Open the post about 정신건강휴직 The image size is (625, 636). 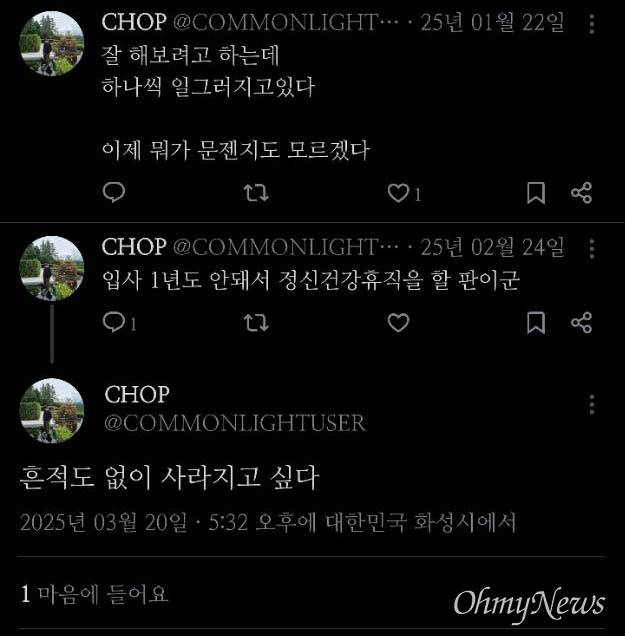pyautogui.click(x=311, y=281)
